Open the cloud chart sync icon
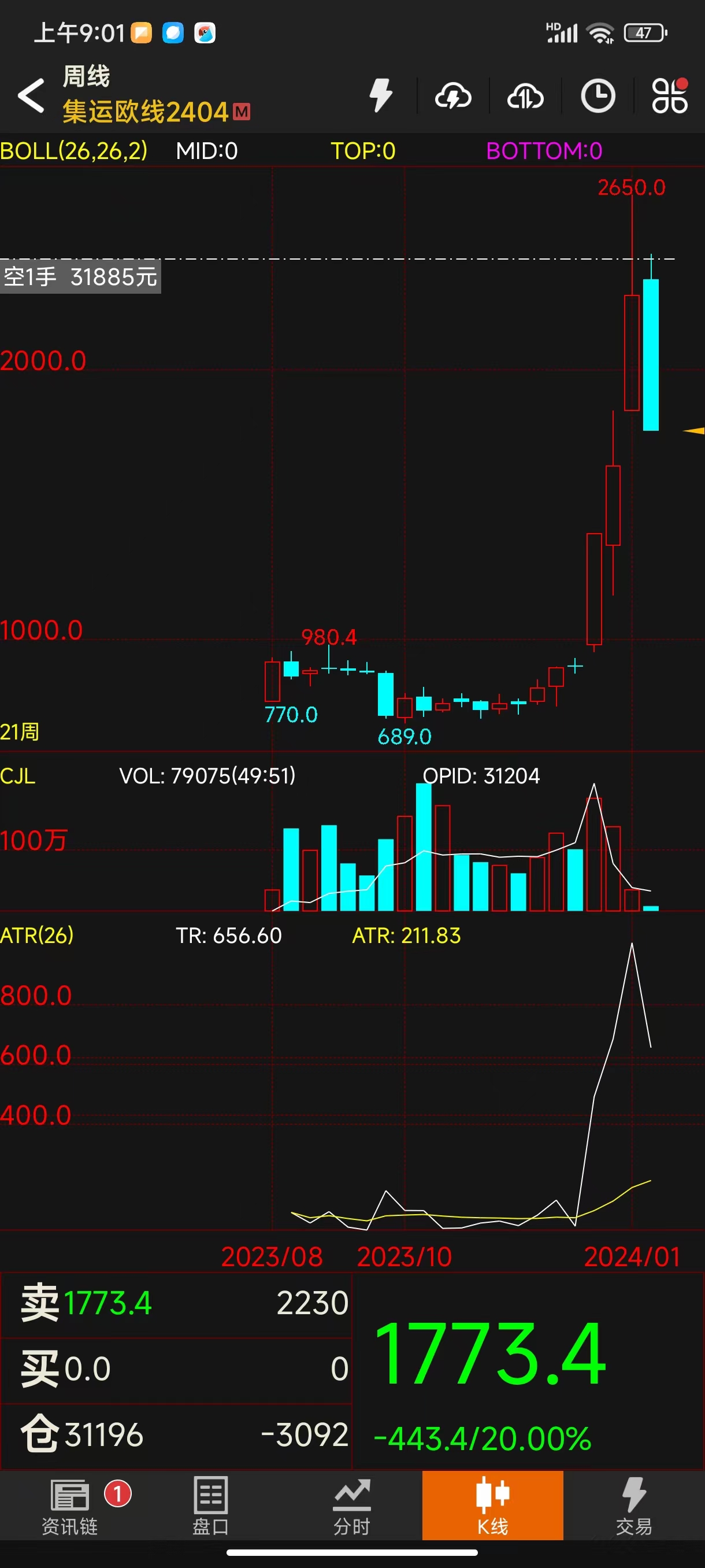Image resolution: width=705 pixels, height=1568 pixels. 525,95
